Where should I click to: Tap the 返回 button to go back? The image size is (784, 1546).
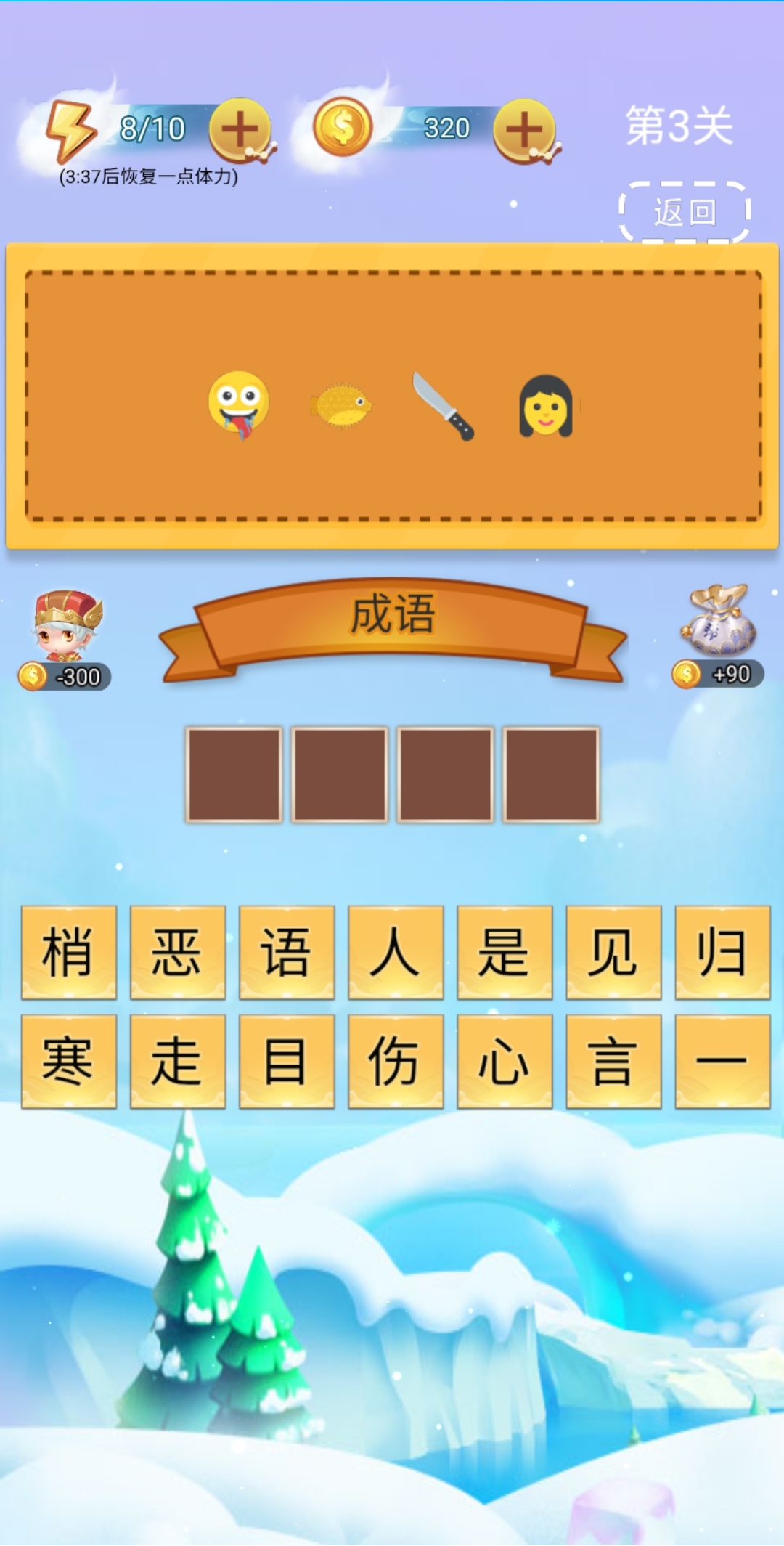click(684, 212)
